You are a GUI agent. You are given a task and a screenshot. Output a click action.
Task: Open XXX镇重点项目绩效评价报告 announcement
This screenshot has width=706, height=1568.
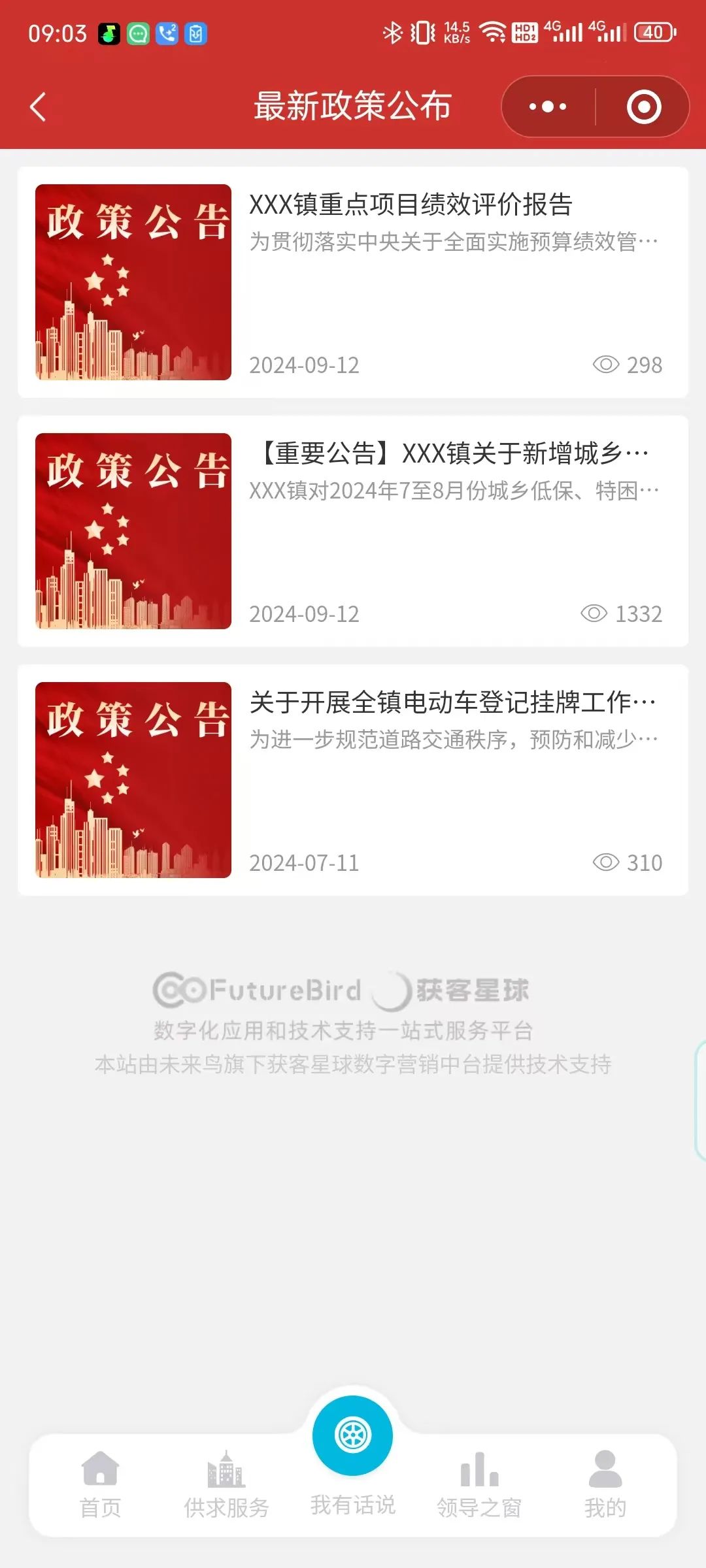click(411, 204)
